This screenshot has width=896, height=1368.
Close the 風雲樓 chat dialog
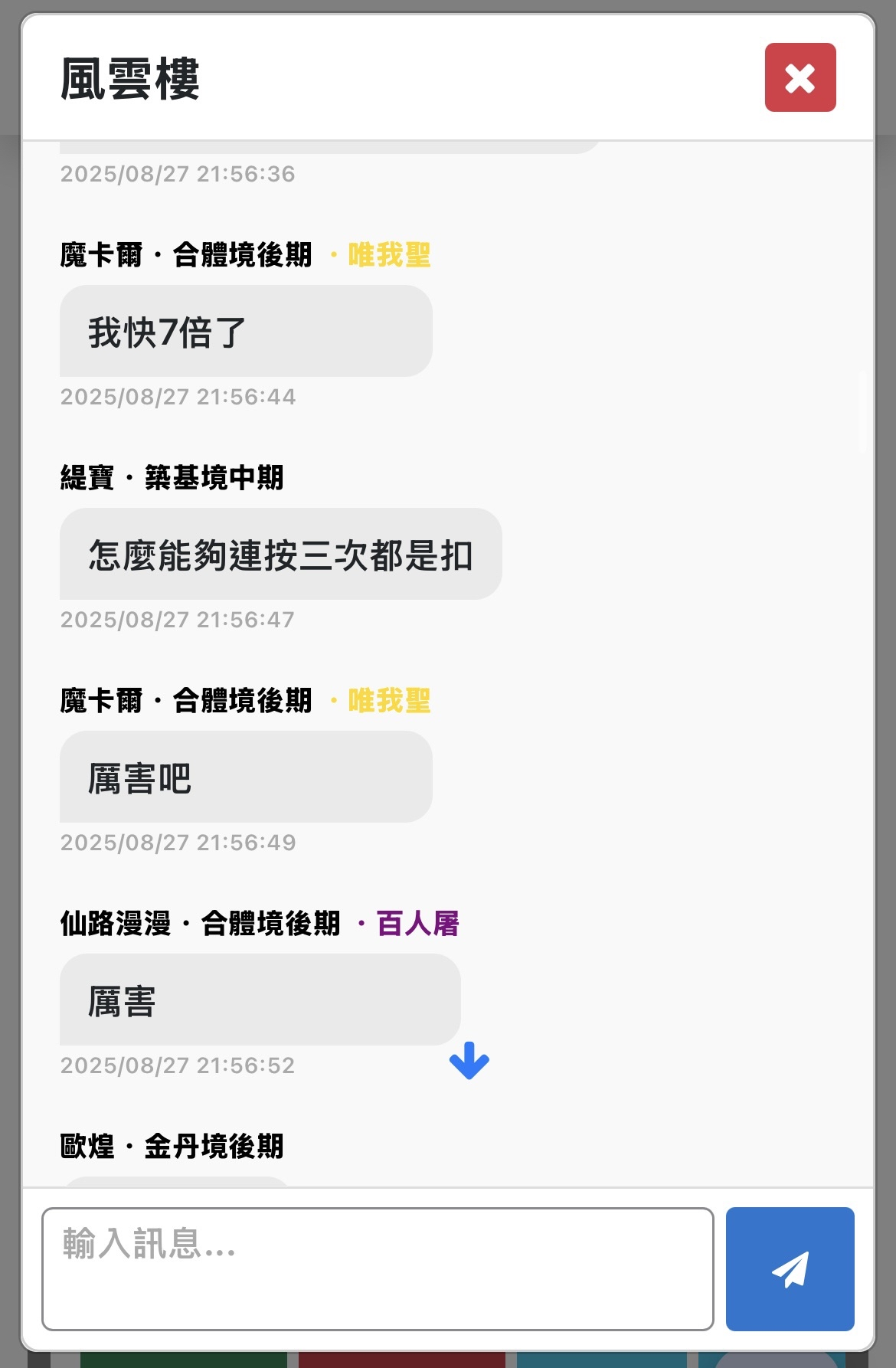(800, 77)
